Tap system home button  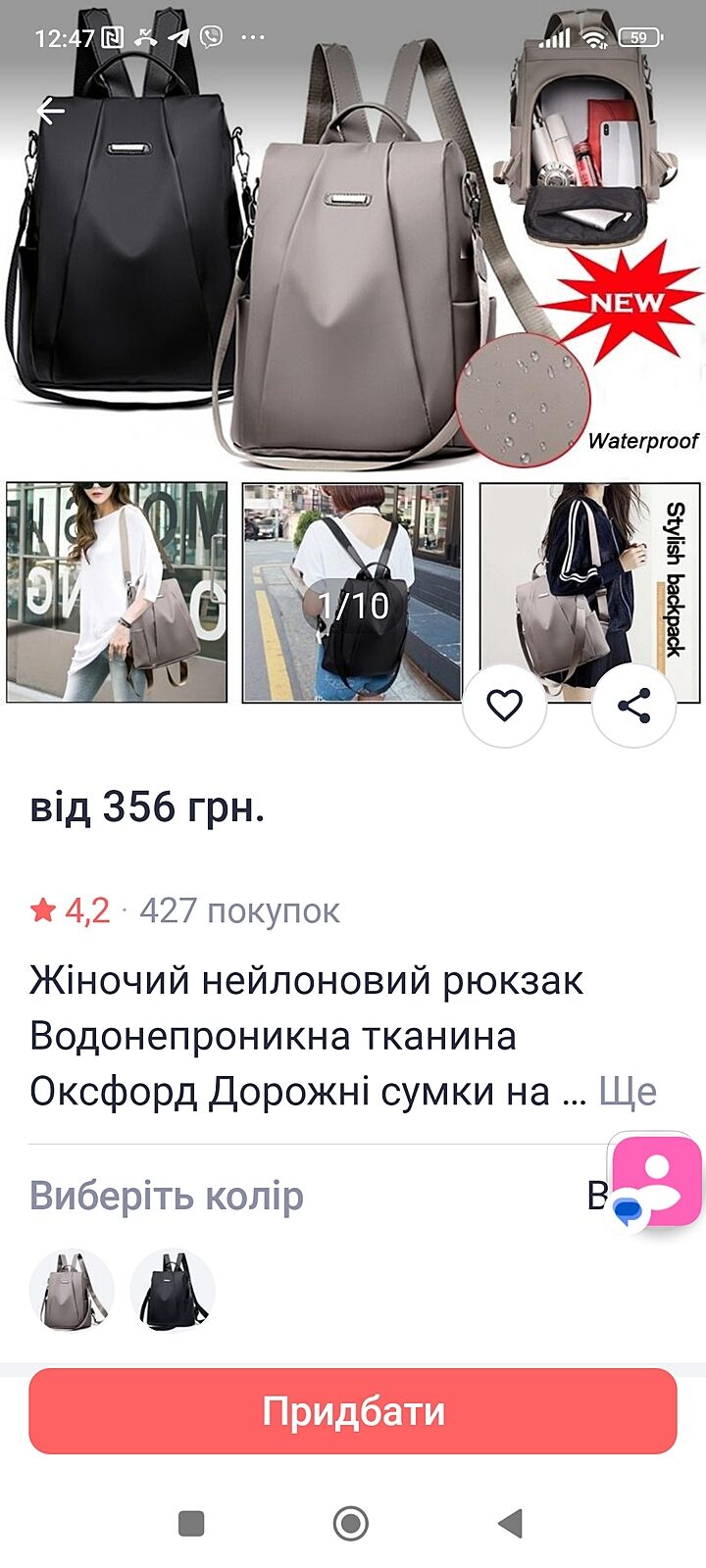coord(351,1523)
